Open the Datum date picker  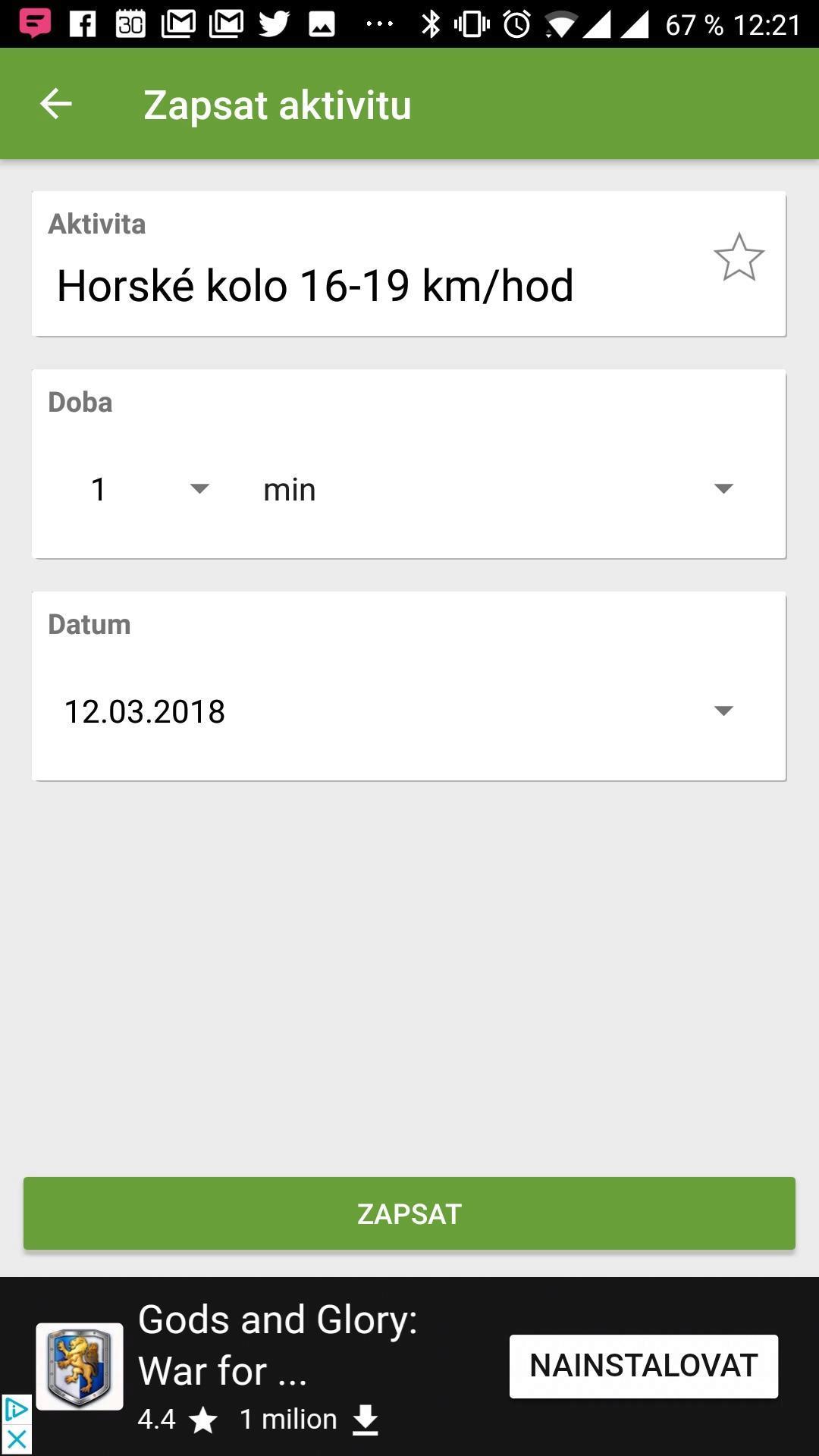[408, 711]
